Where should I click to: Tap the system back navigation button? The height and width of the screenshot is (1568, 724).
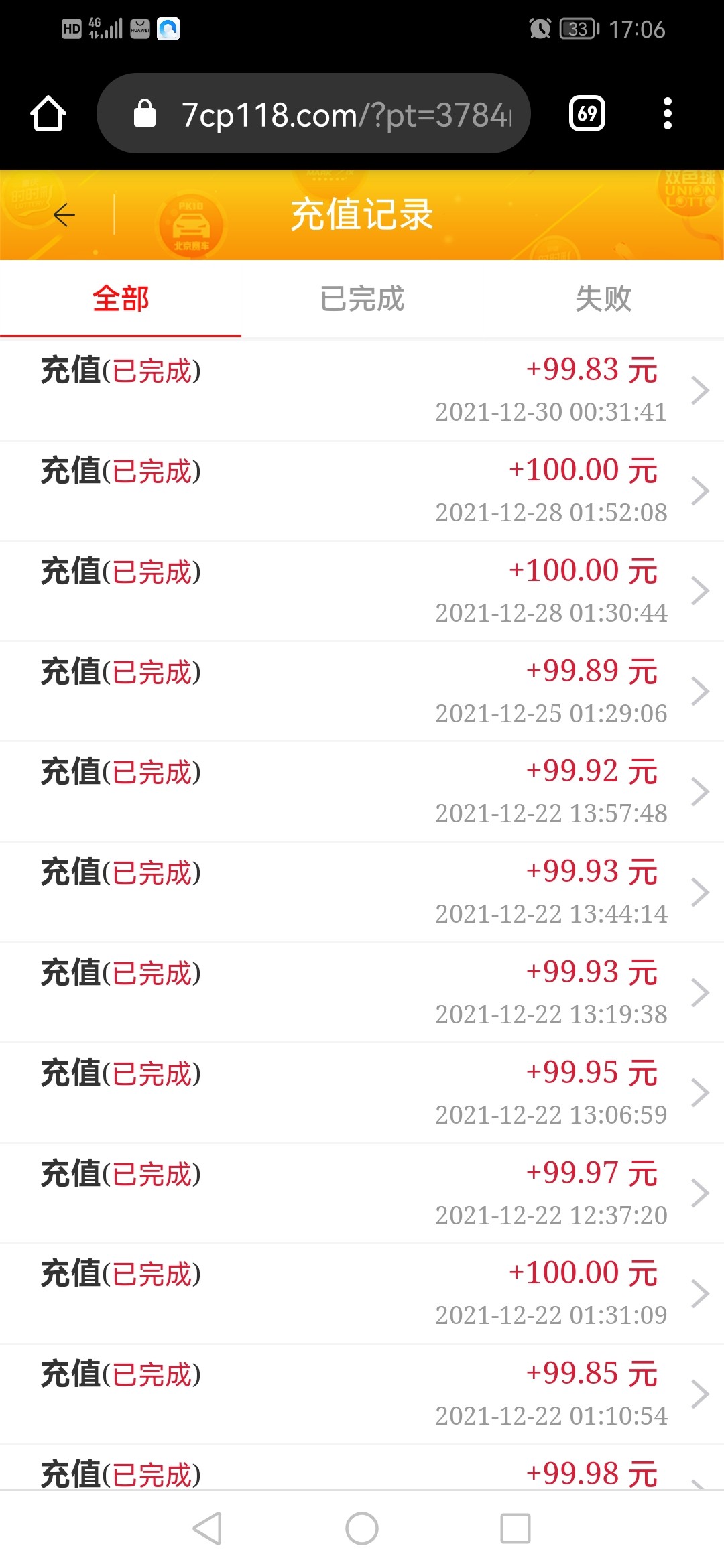coord(207,1528)
